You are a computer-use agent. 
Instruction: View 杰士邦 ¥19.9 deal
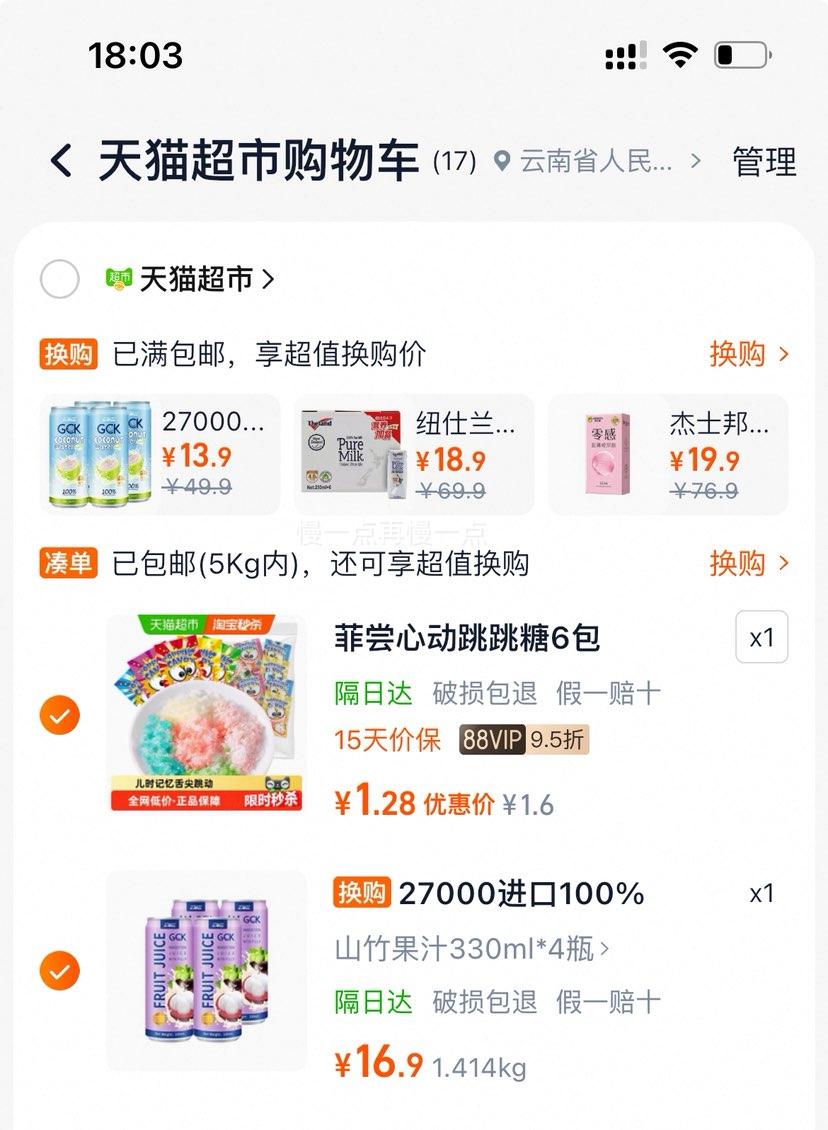pos(667,455)
